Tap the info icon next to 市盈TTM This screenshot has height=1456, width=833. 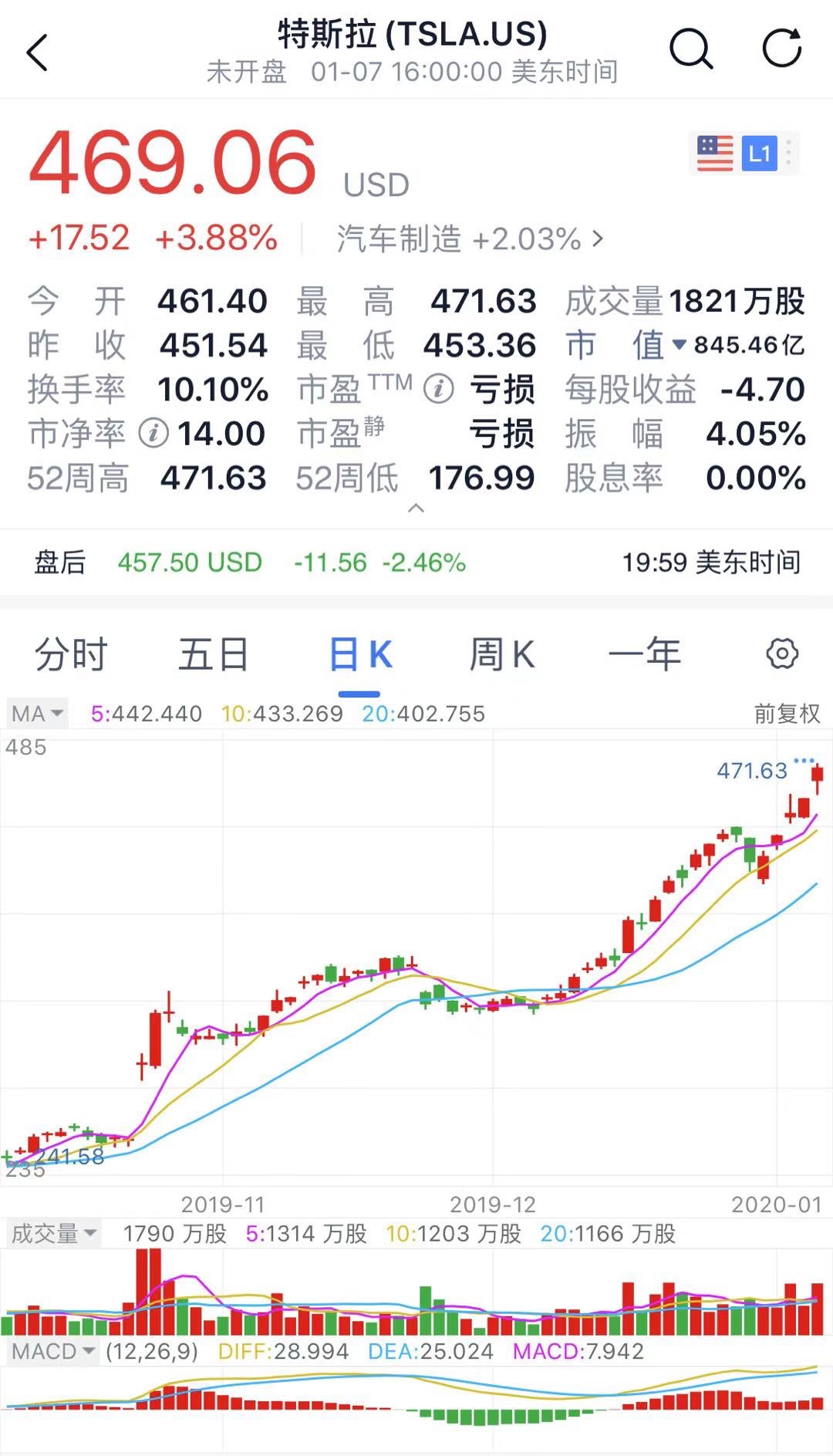(x=438, y=390)
